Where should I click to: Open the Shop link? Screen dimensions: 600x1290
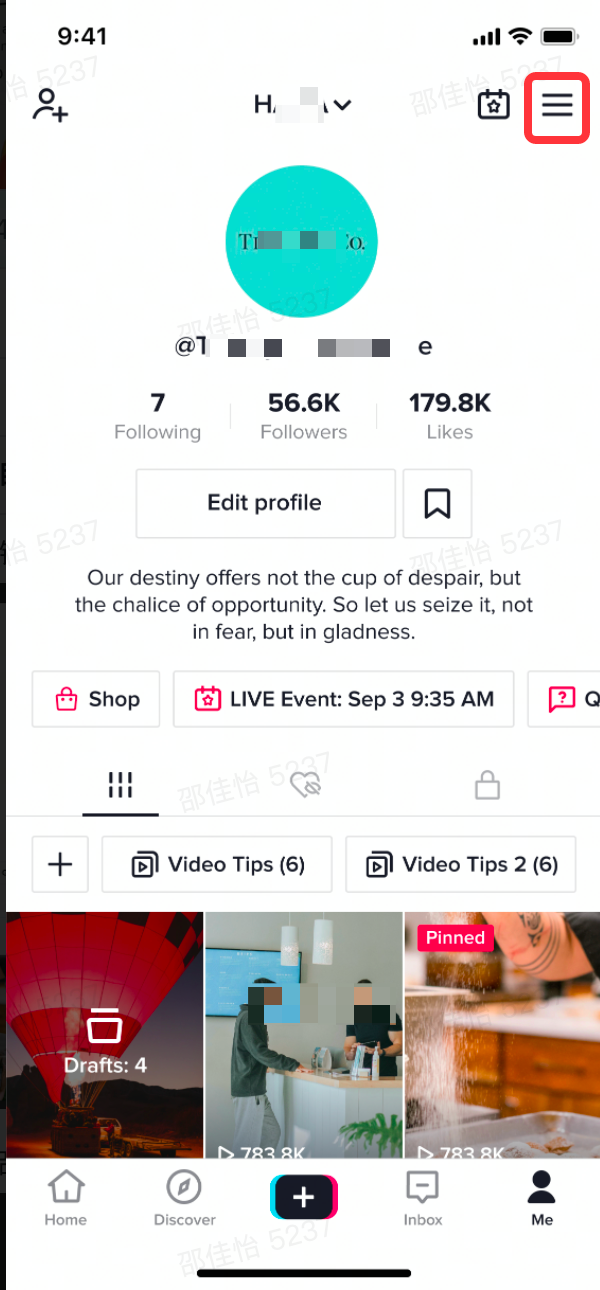[96, 699]
